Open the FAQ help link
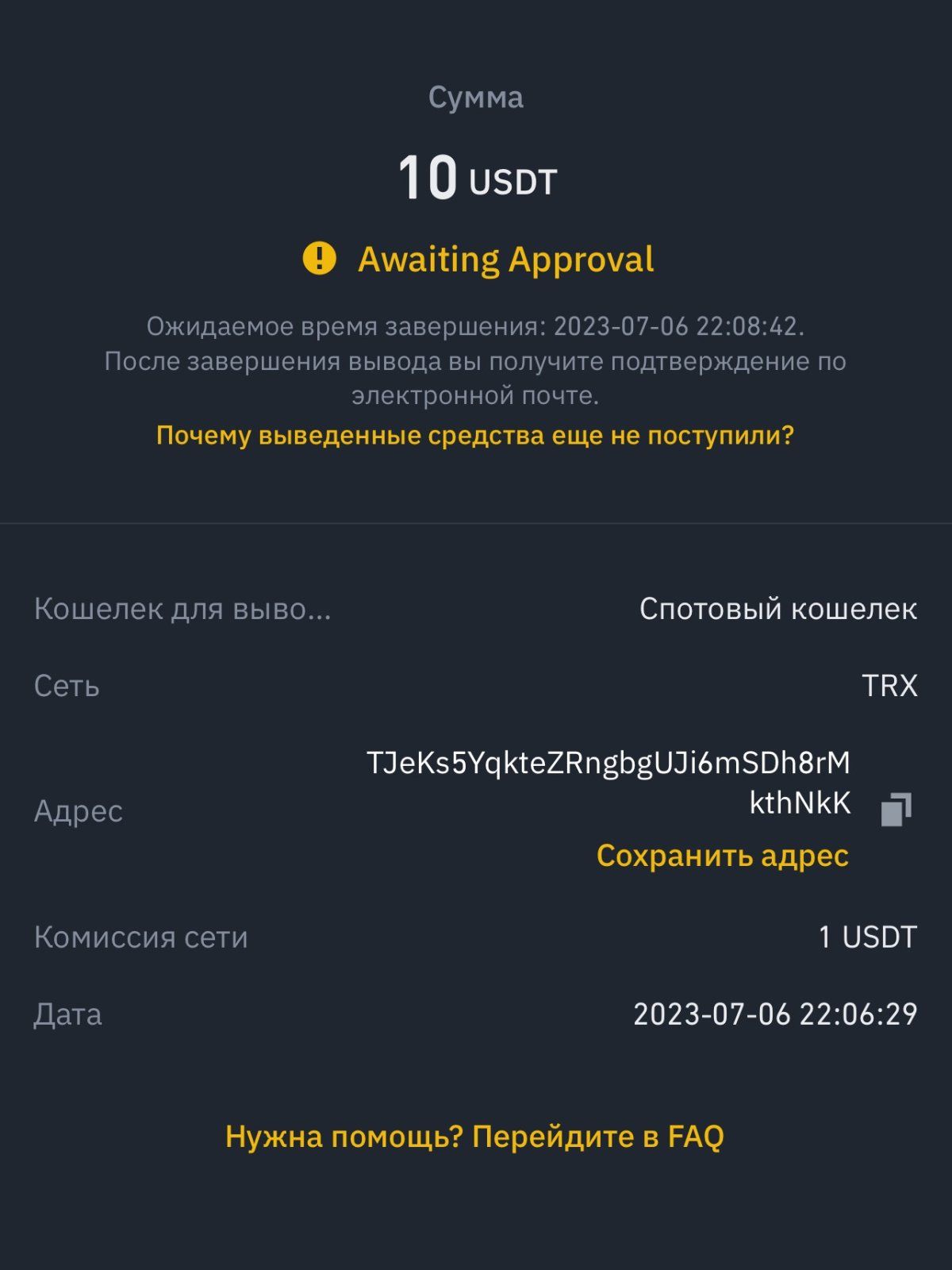 tap(474, 1137)
